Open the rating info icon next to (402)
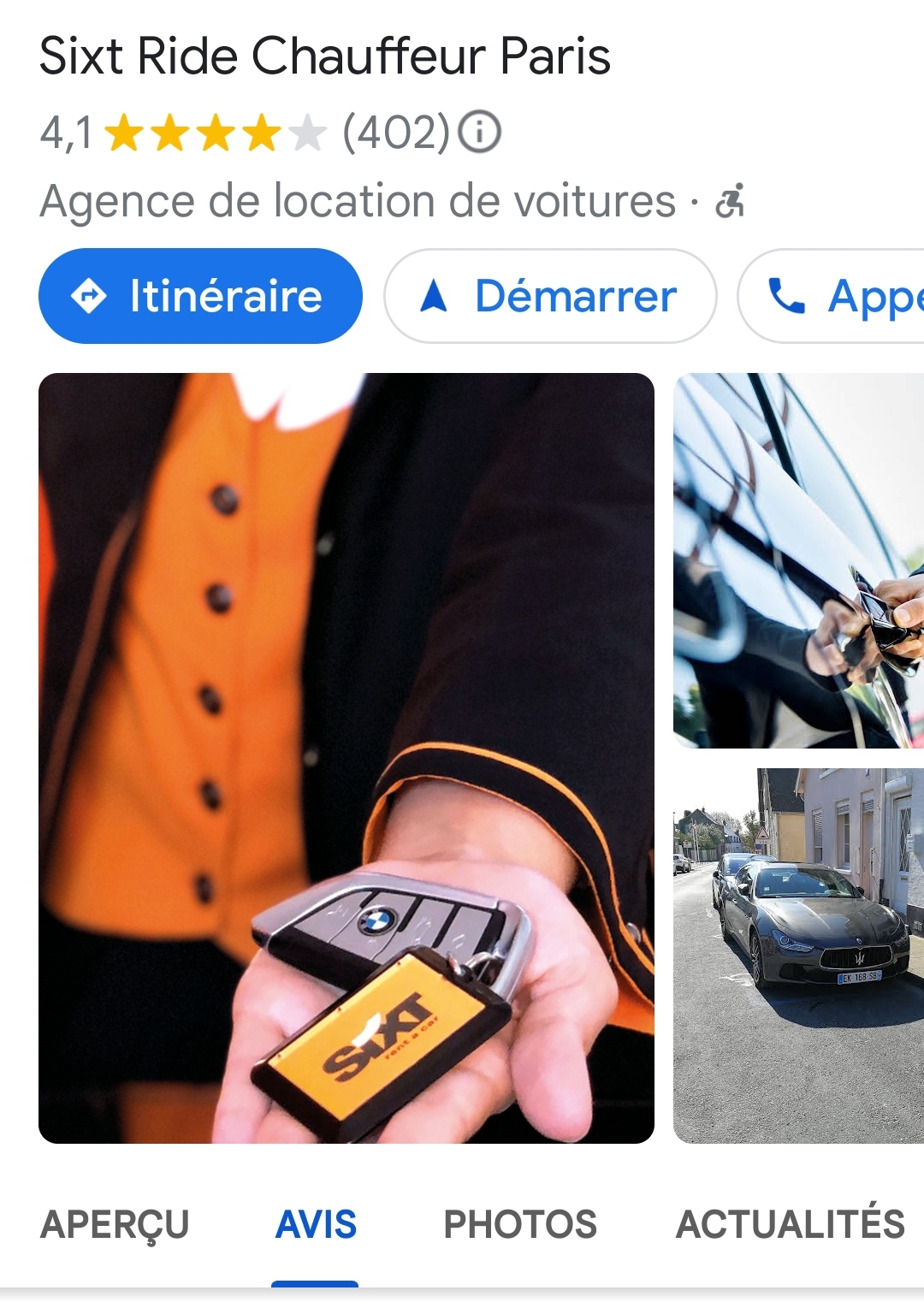The height and width of the screenshot is (1308, 924). pos(479,132)
